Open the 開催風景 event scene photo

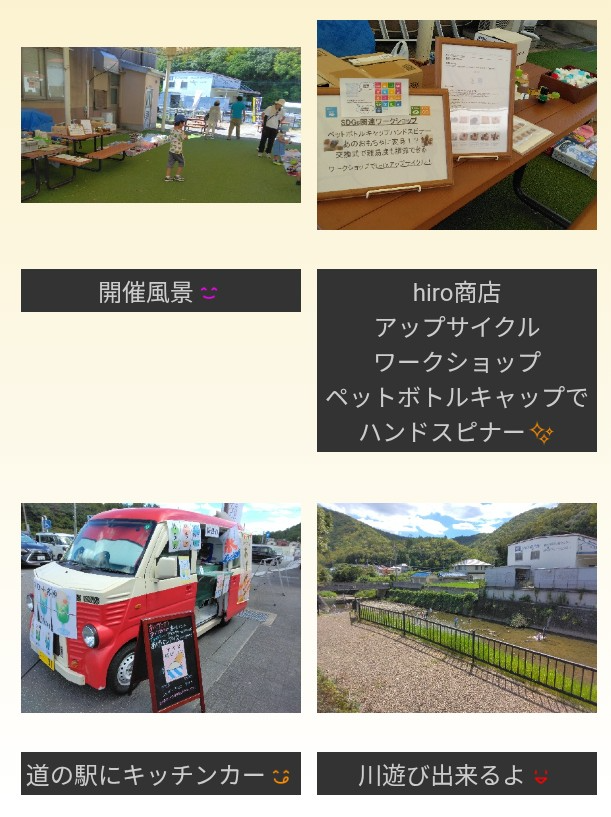pyautogui.click(x=160, y=125)
